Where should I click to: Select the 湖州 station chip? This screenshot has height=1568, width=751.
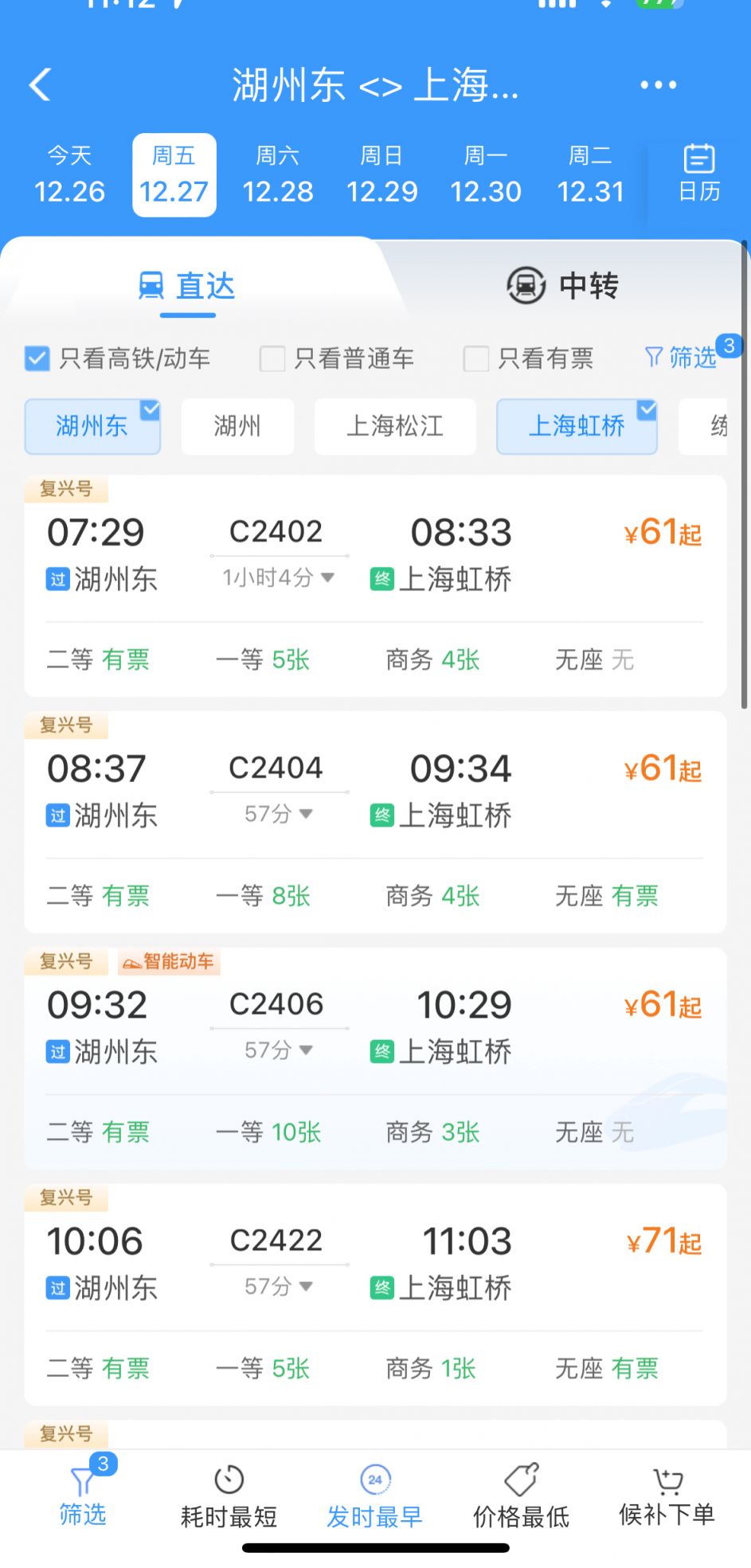coord(237,426)
